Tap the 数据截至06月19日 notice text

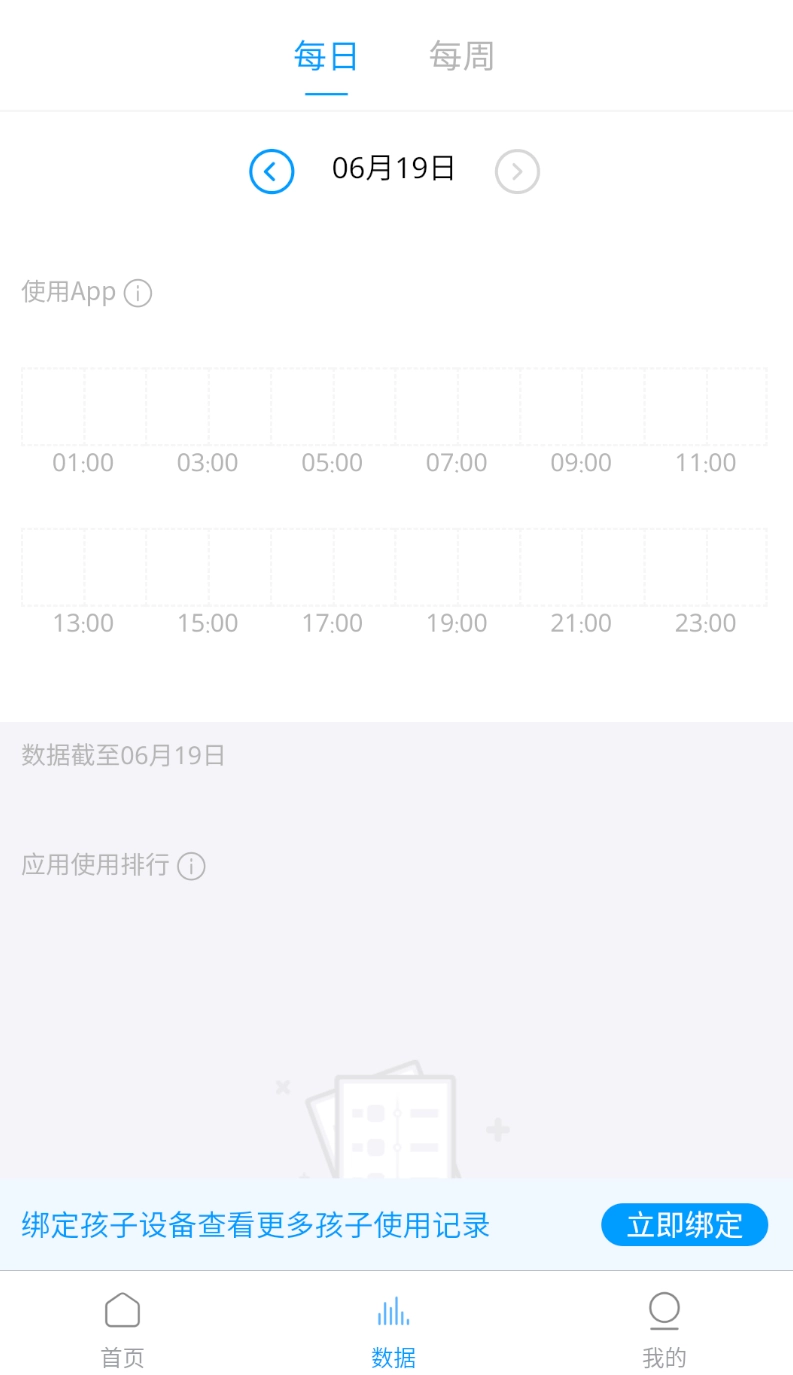click(x=123, y=756)
